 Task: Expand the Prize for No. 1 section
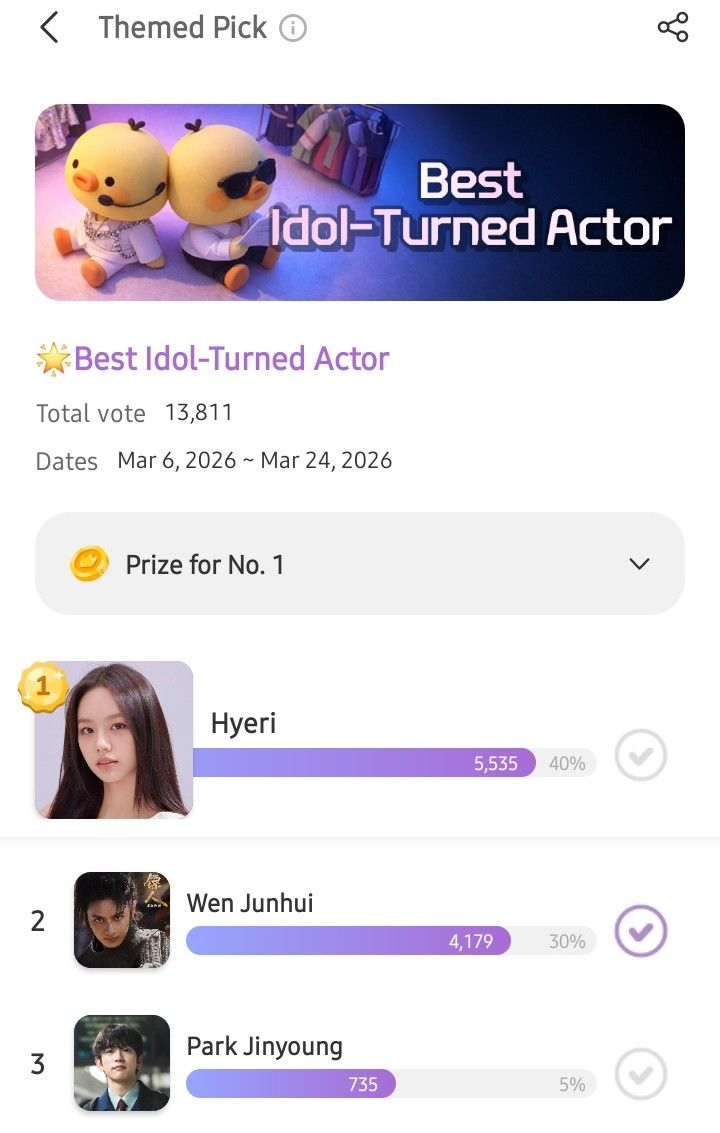click(x=360, y=563)
